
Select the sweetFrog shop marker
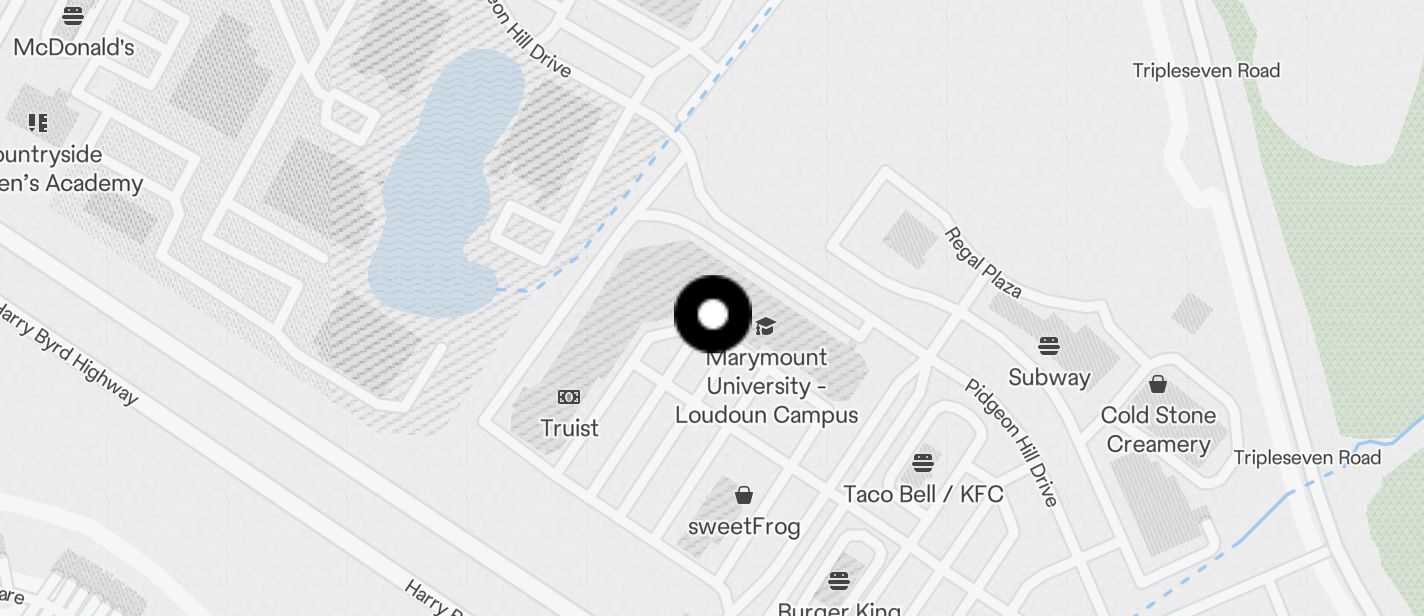tap(744, 495)
